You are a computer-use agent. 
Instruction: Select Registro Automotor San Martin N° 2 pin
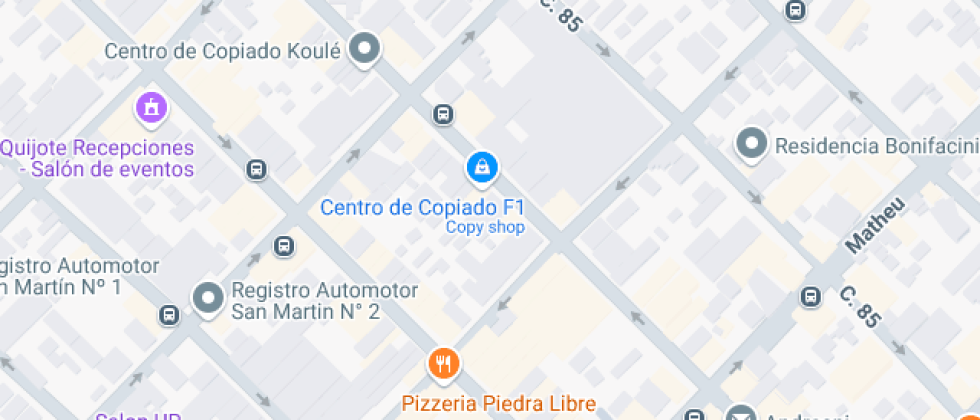(208, 300)
